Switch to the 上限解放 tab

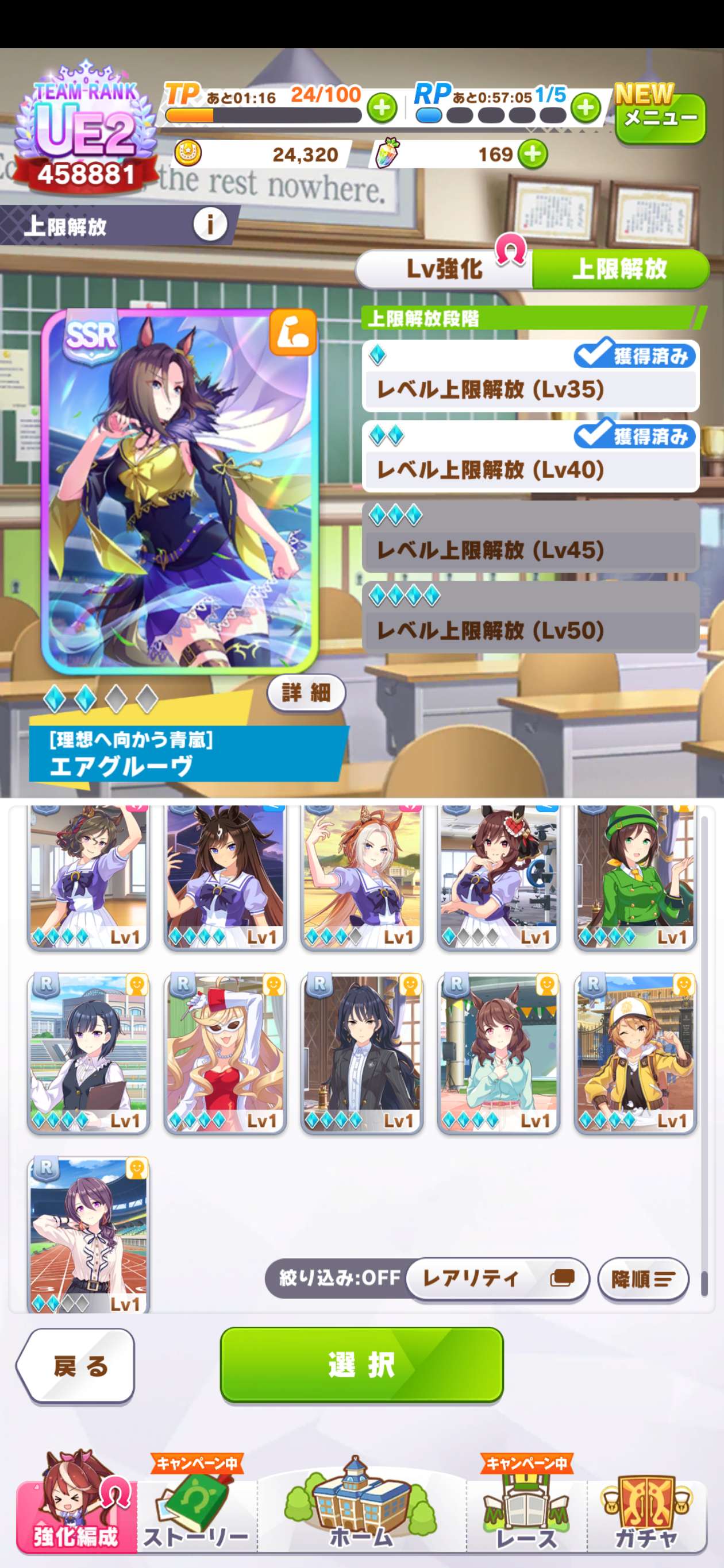pyautogui.click(x=619, y=268)
